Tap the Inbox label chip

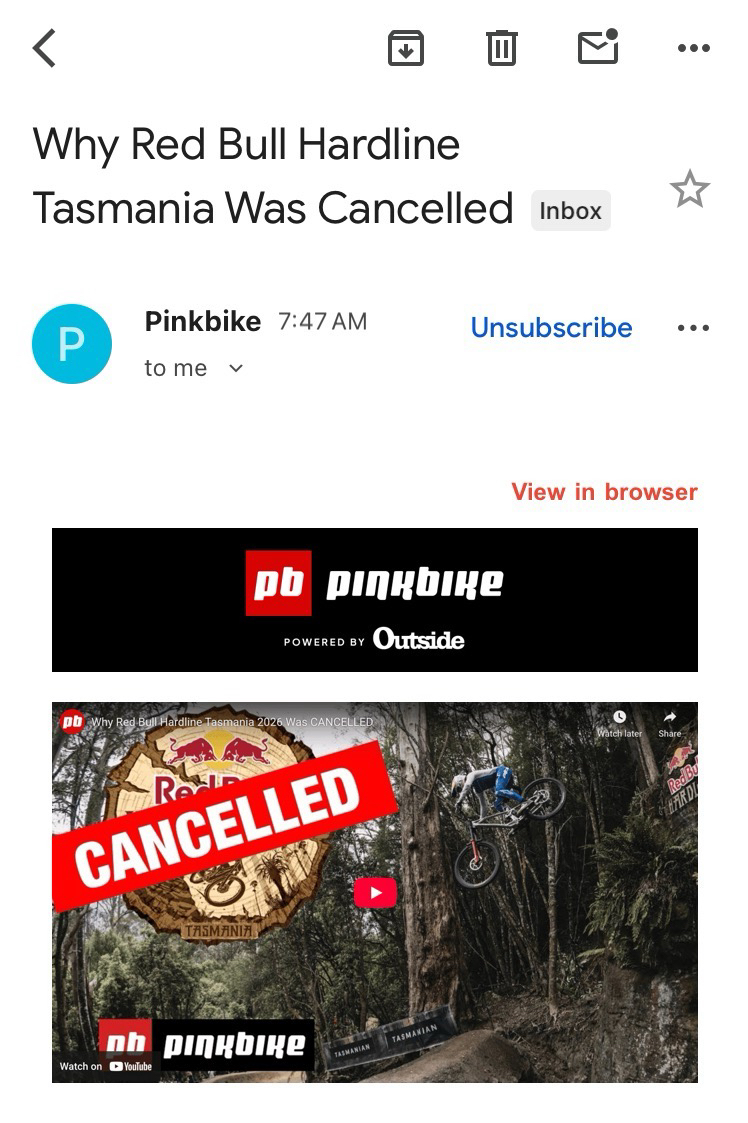570,211
